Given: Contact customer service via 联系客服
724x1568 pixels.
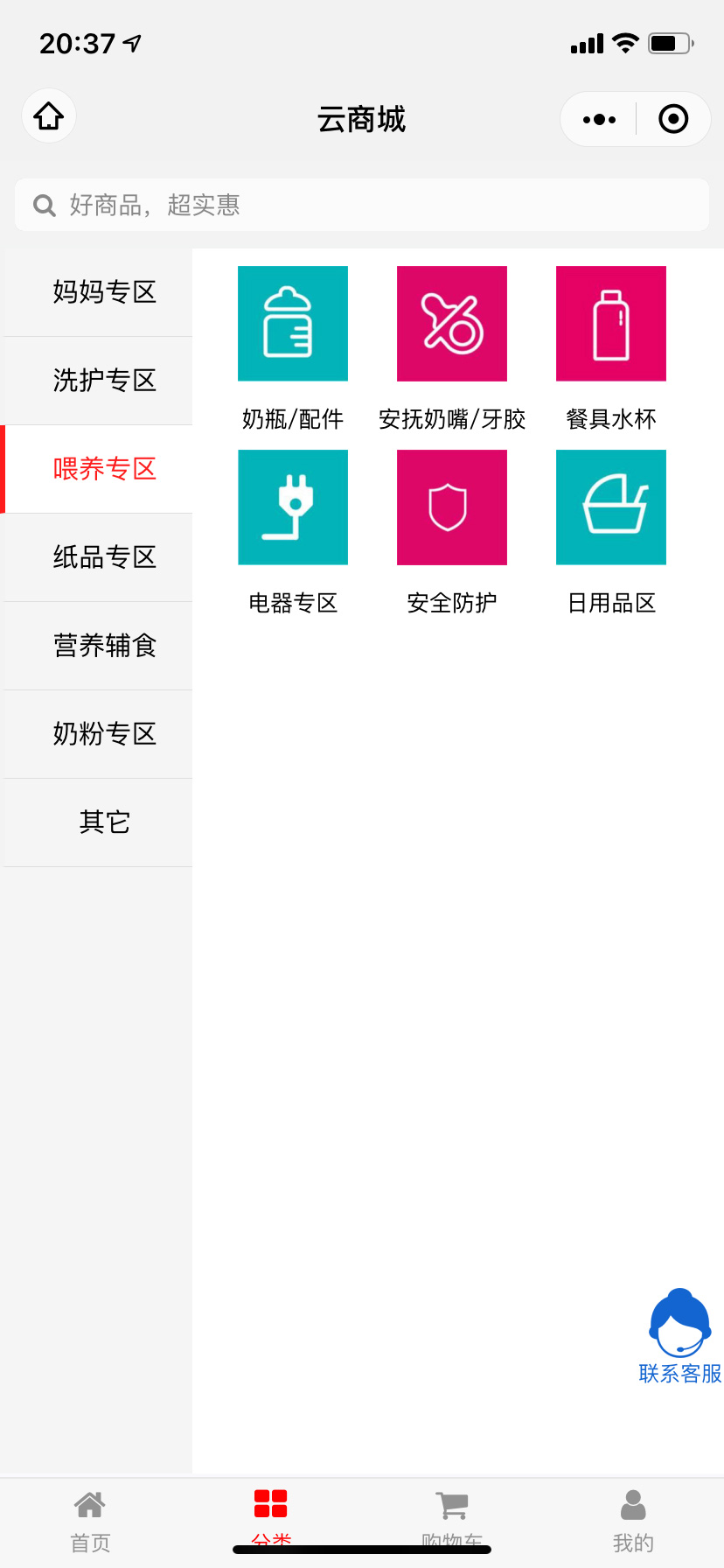Looking at the screenshot, I should [679, 1335].
